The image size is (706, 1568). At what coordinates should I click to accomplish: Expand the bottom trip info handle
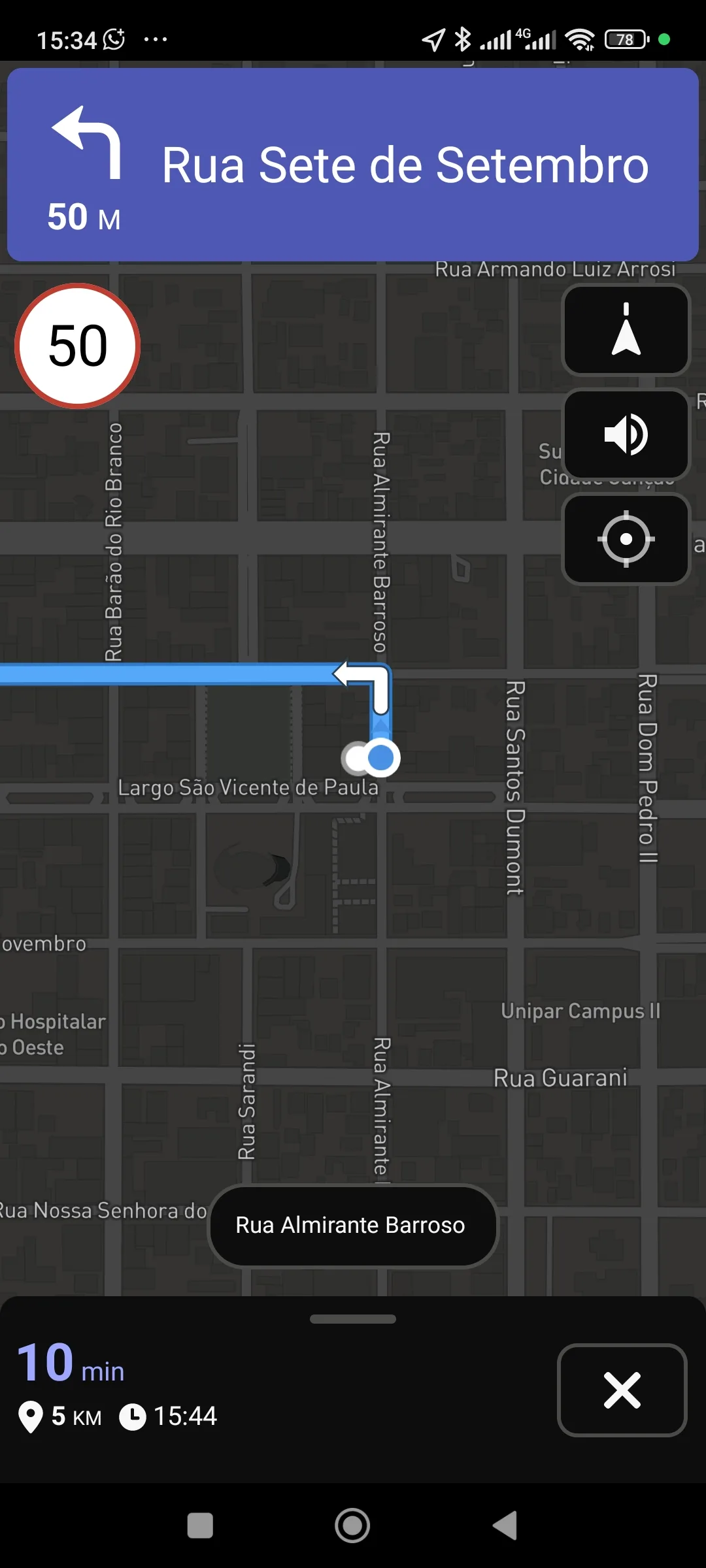point(353,1319)
